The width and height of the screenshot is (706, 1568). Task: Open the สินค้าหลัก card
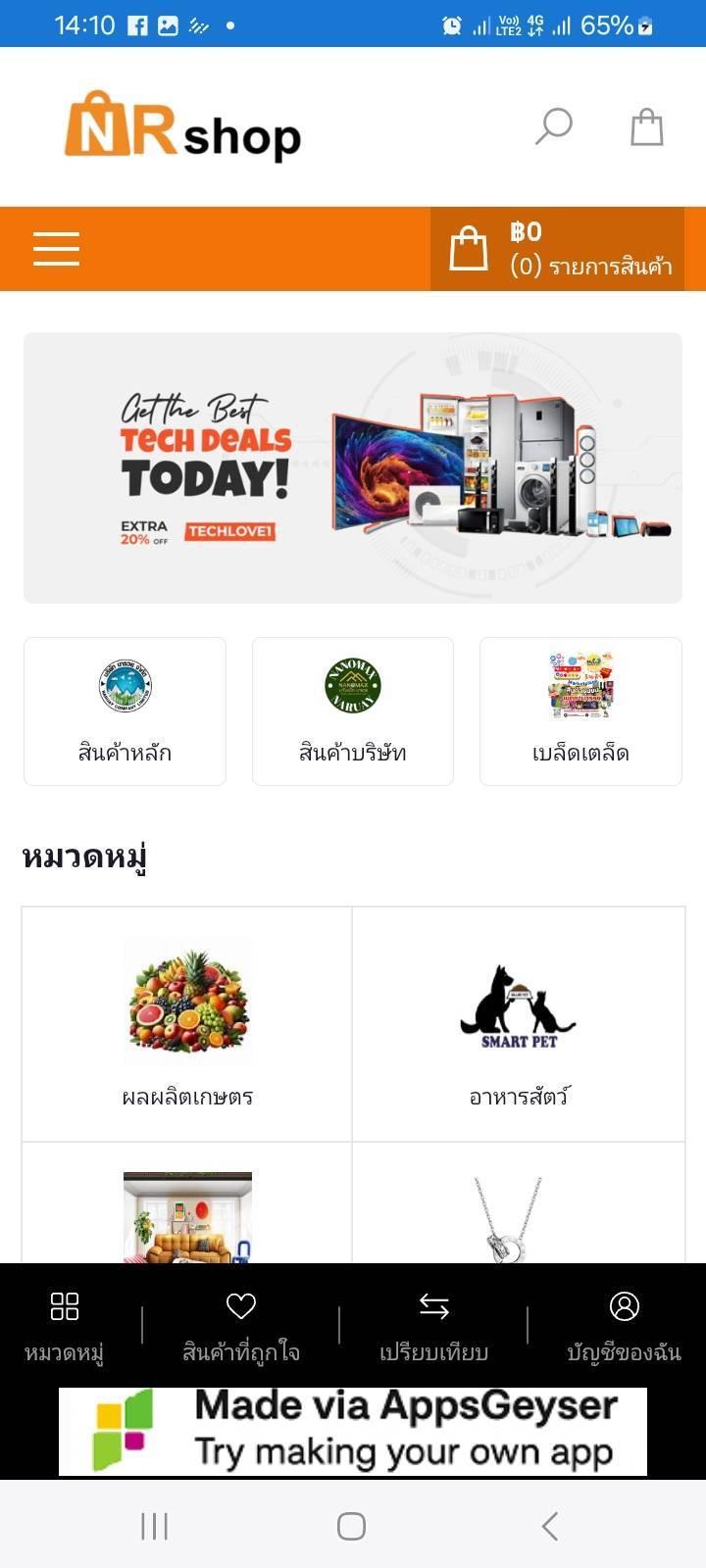coord(125,711)
